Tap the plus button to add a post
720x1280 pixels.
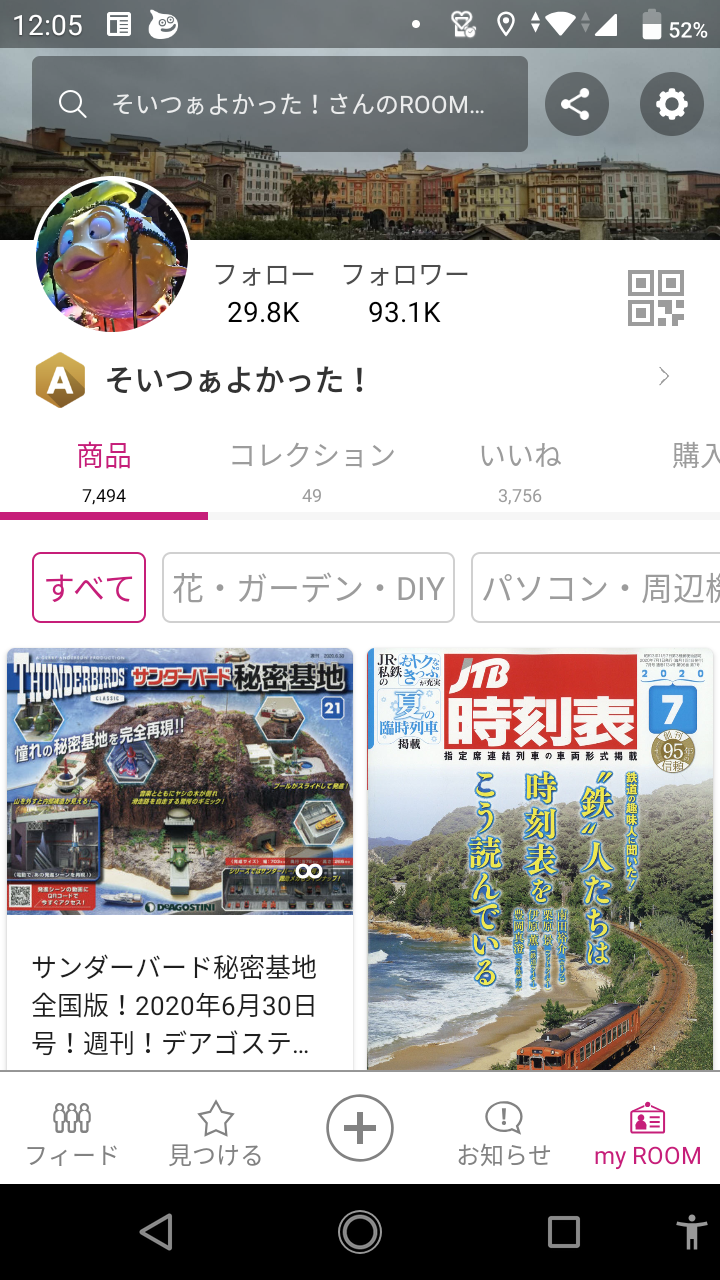click(360, 1128)
